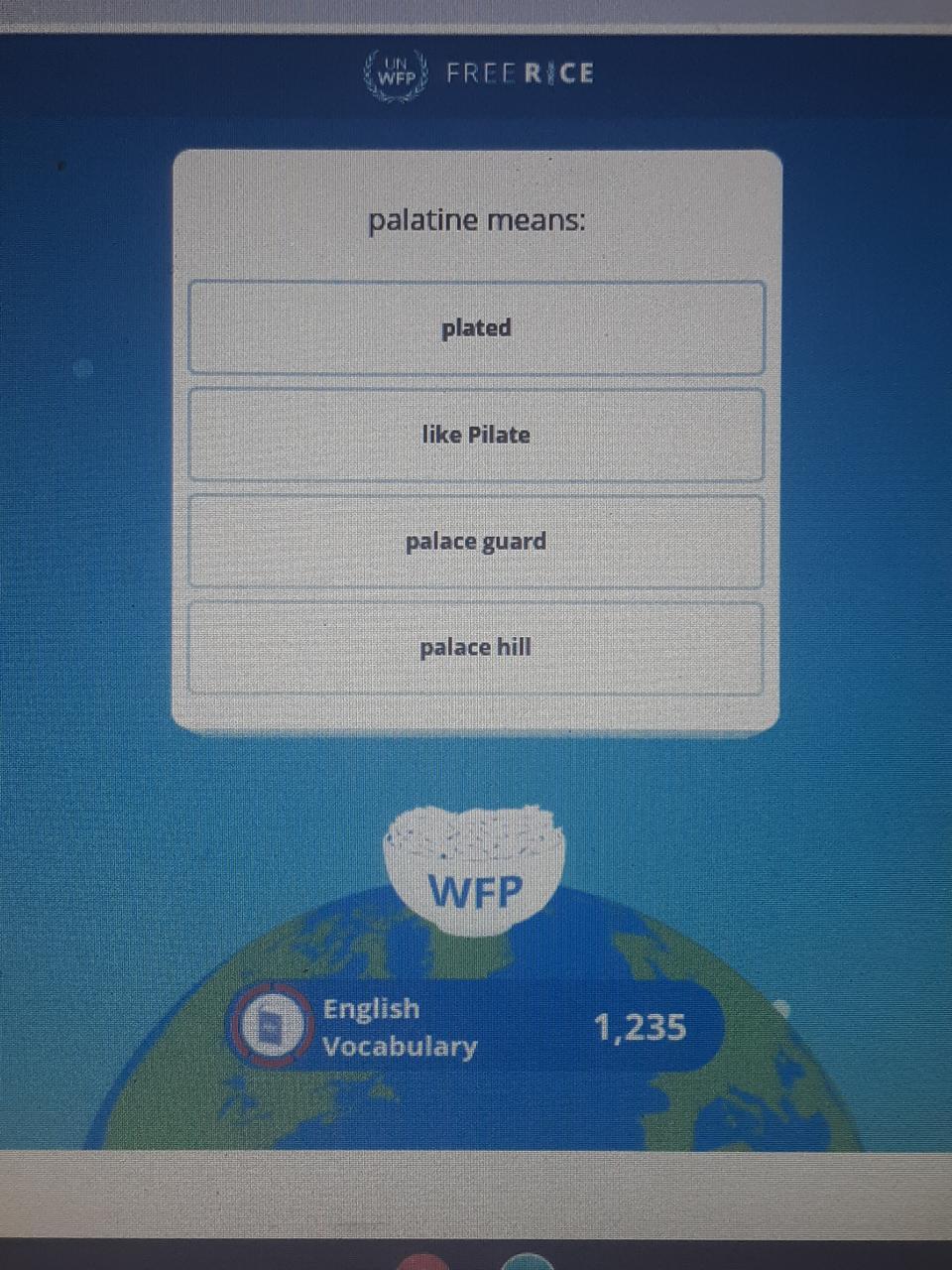
Task: Choose 'like Pilate' as the answer
Action: click(476, 435)
